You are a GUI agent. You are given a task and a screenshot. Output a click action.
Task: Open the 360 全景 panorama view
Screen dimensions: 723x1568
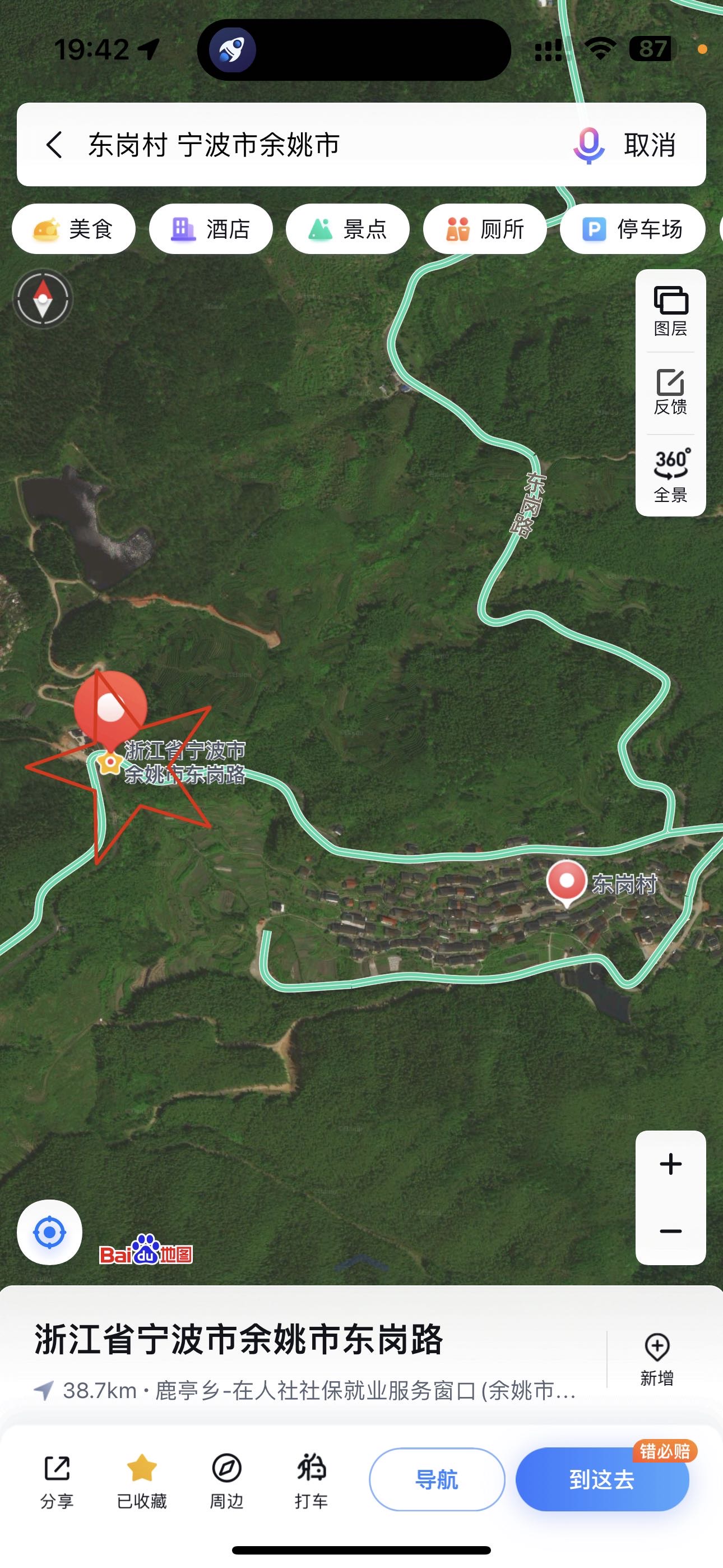pos(670,476)
